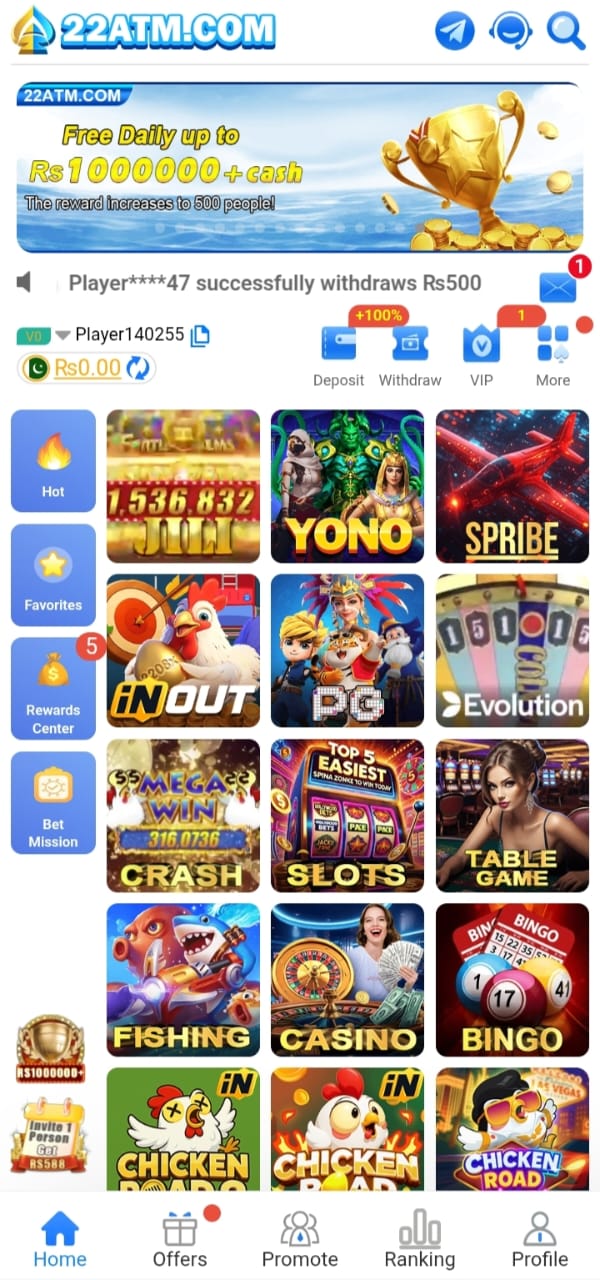Open the JILI games tile
Viewport: 600px width, 1280px height.
(183, 486)
